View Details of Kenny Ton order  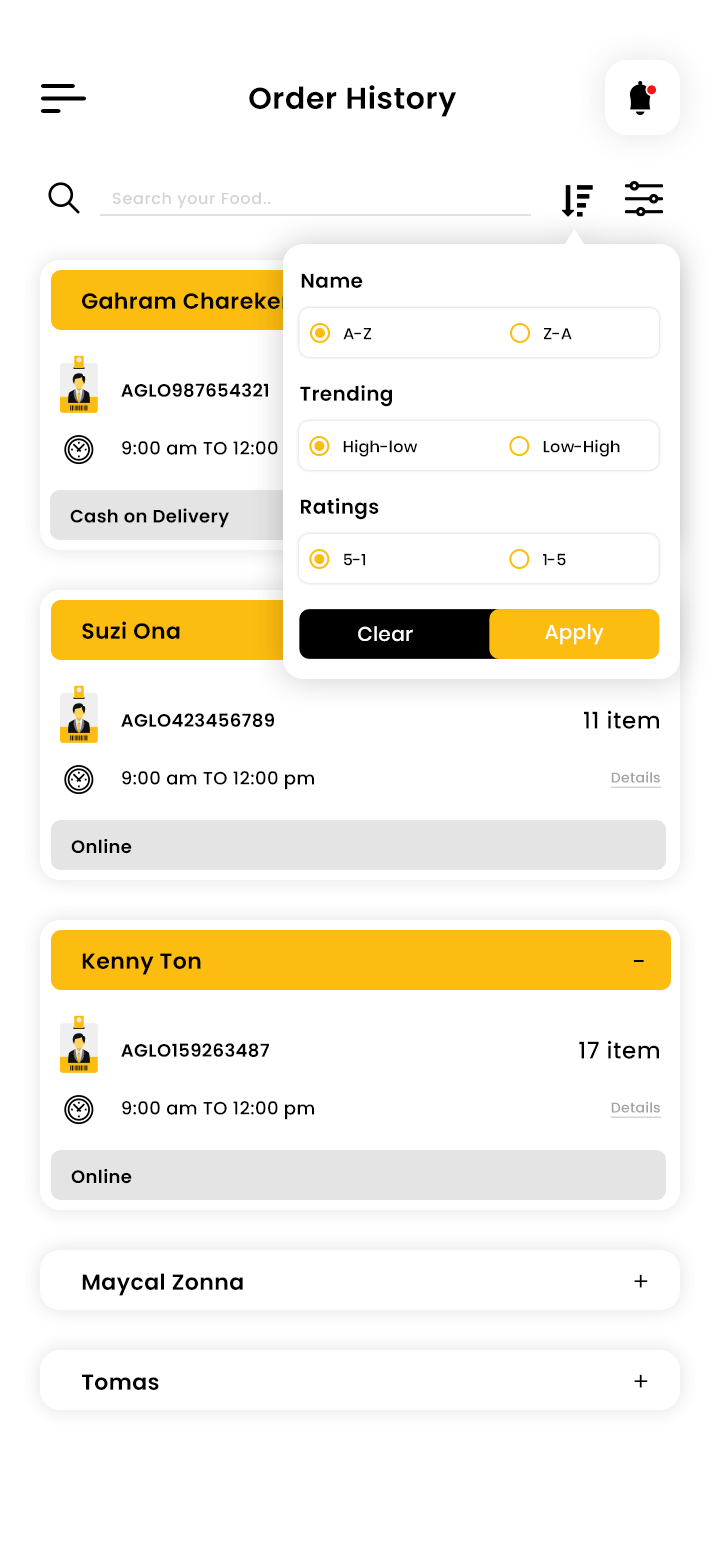click(x=636, y=1108)
